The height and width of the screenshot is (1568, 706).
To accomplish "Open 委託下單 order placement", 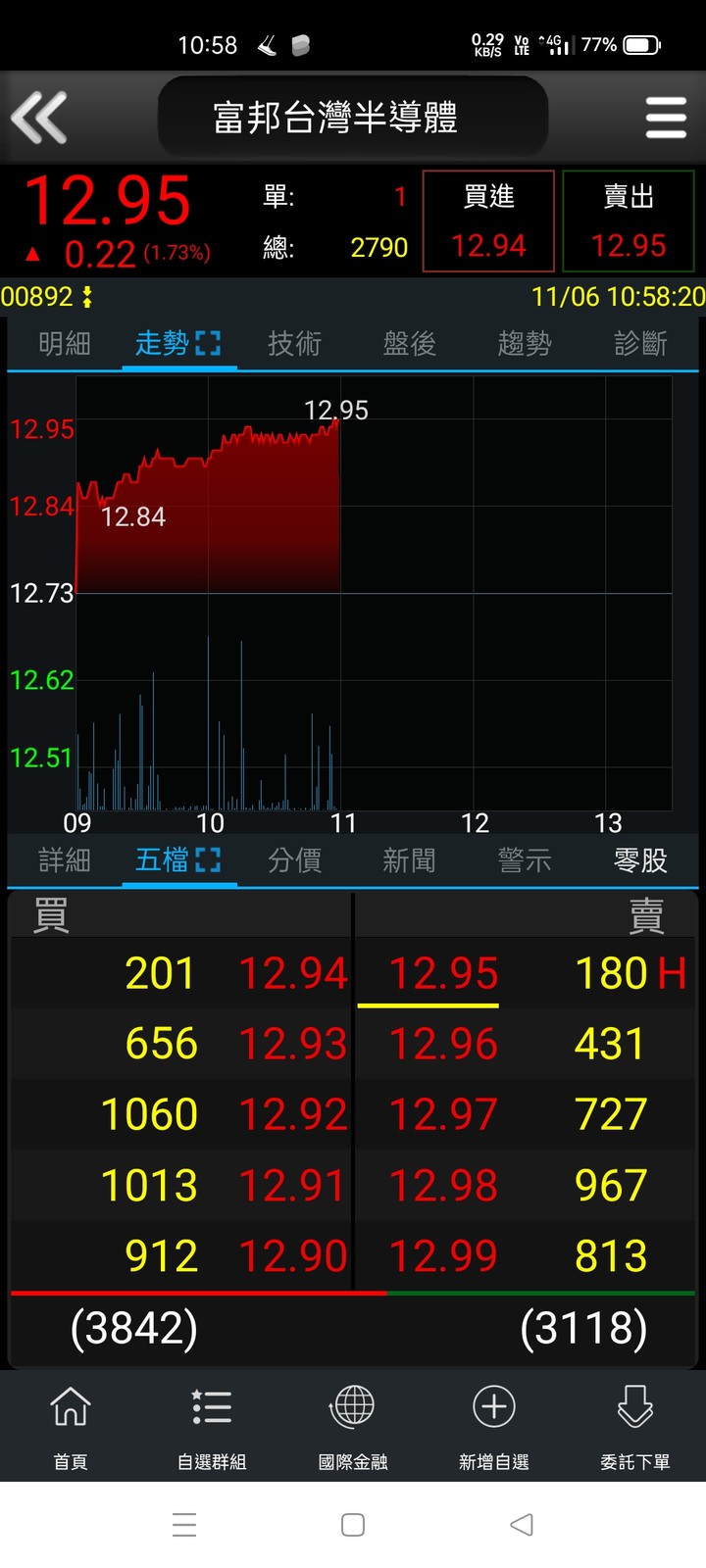I will (635, 1427).
